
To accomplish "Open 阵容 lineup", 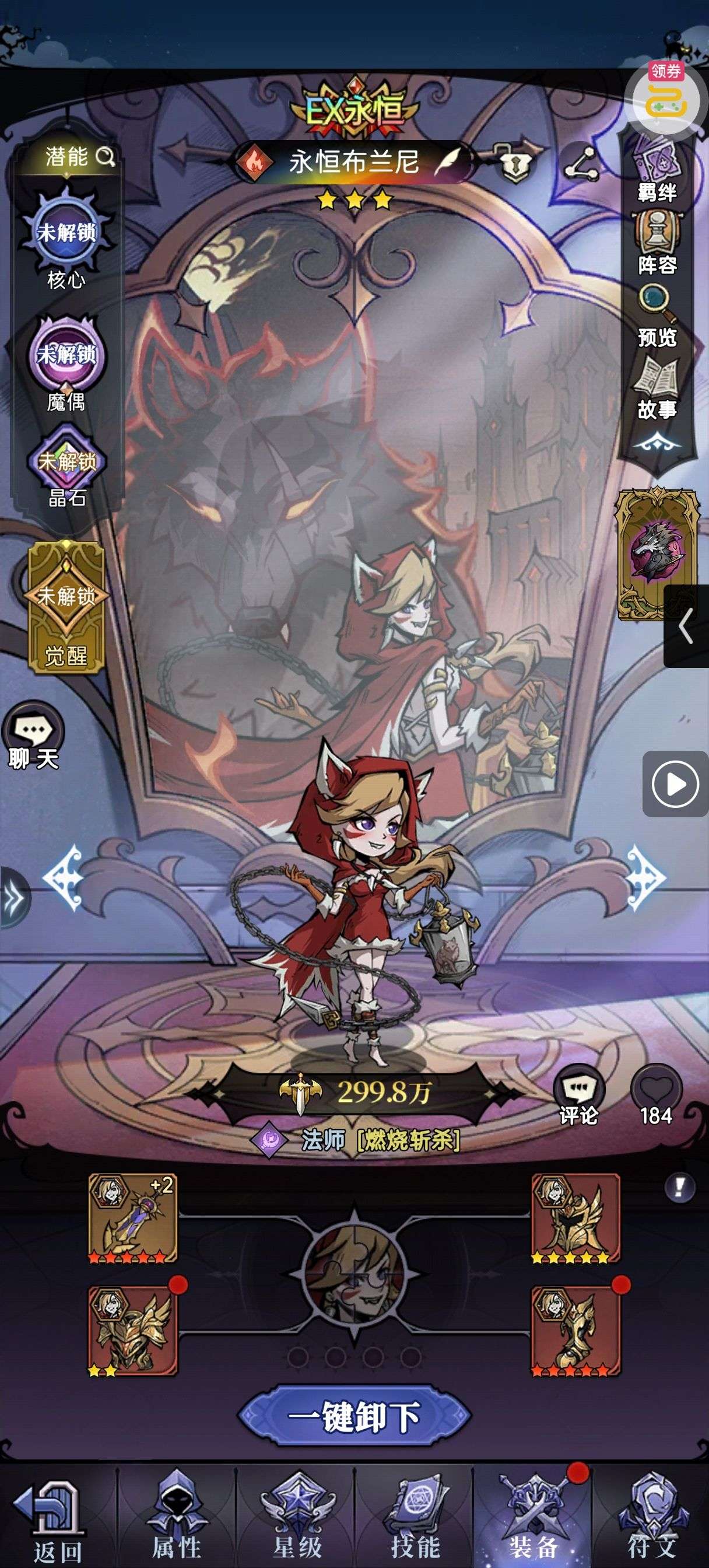I will (x=657, y=243).
